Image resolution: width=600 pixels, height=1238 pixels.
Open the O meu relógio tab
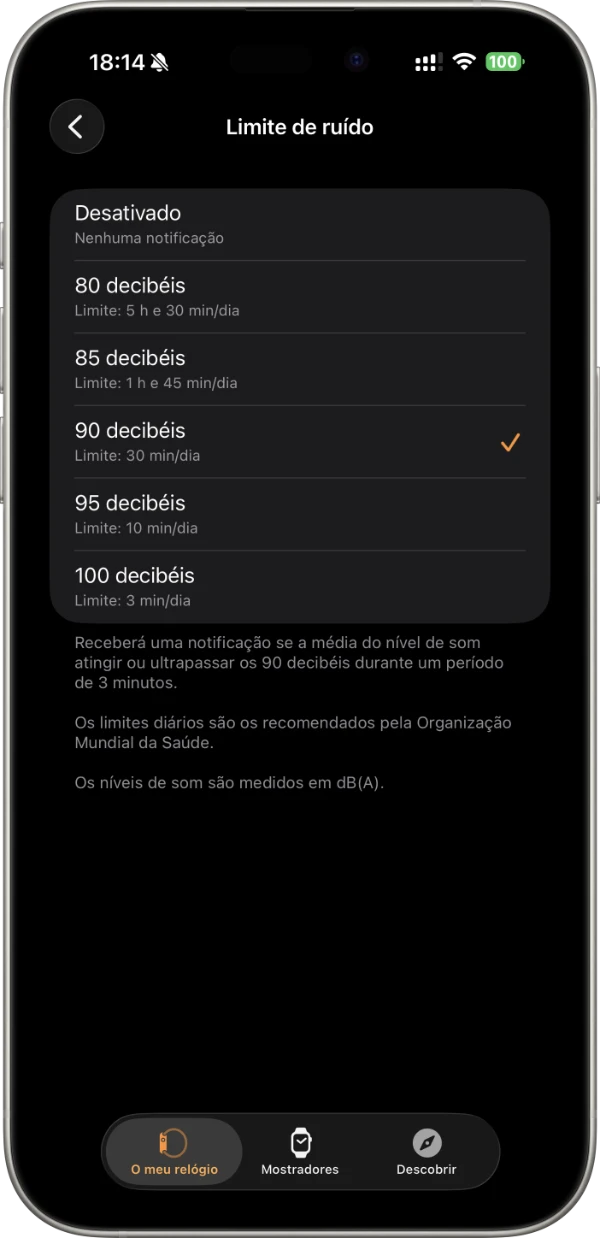[x=174, y=1152]
